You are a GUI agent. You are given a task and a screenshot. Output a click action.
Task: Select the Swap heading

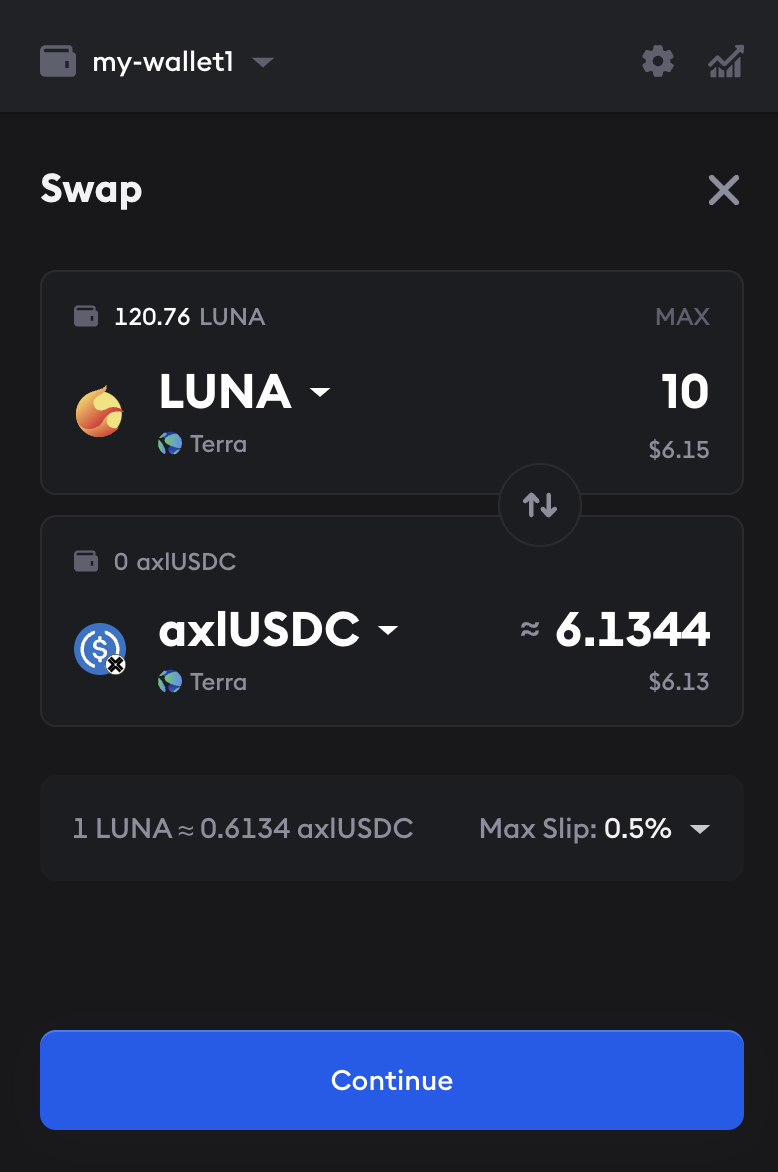point(91,189)
